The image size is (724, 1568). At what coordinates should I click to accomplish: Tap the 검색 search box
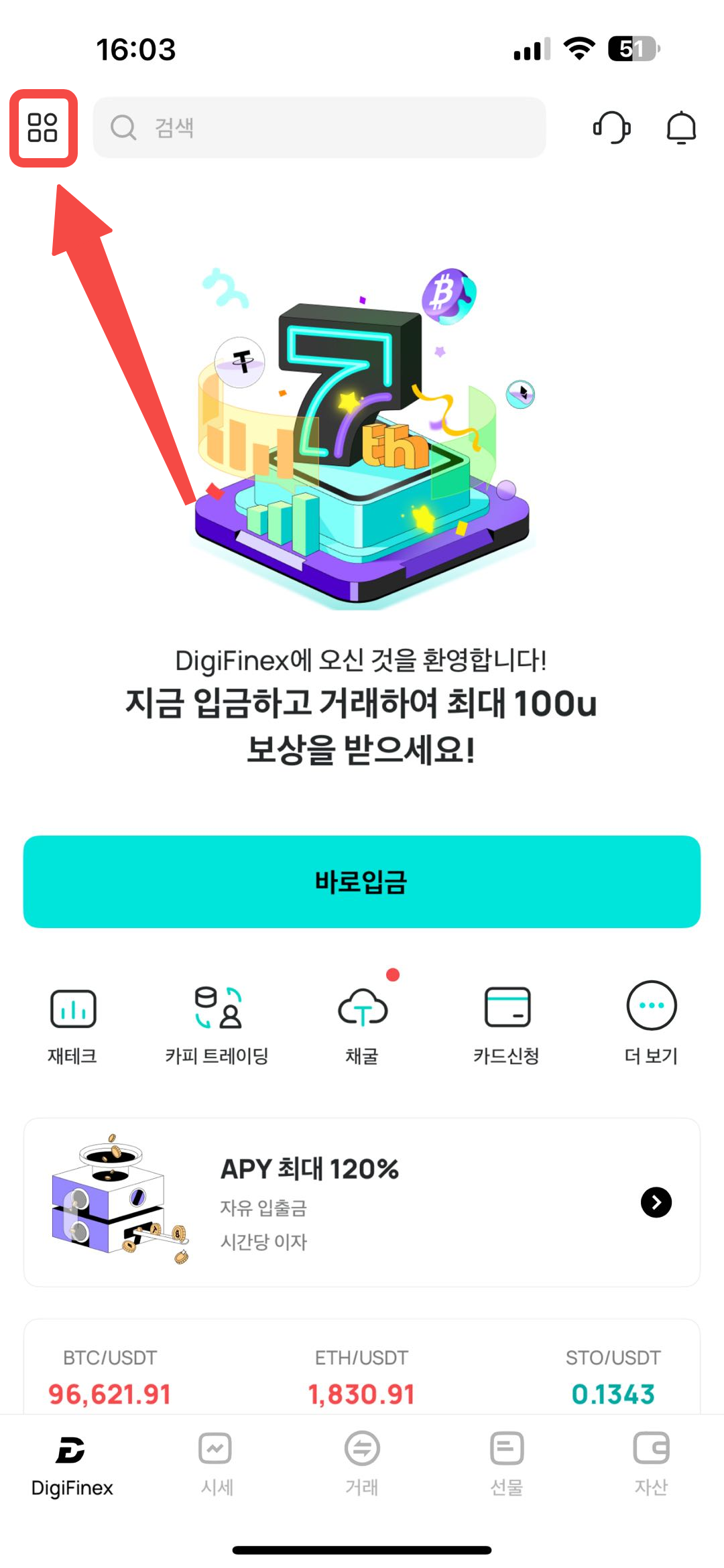click(x=319, y=127)
